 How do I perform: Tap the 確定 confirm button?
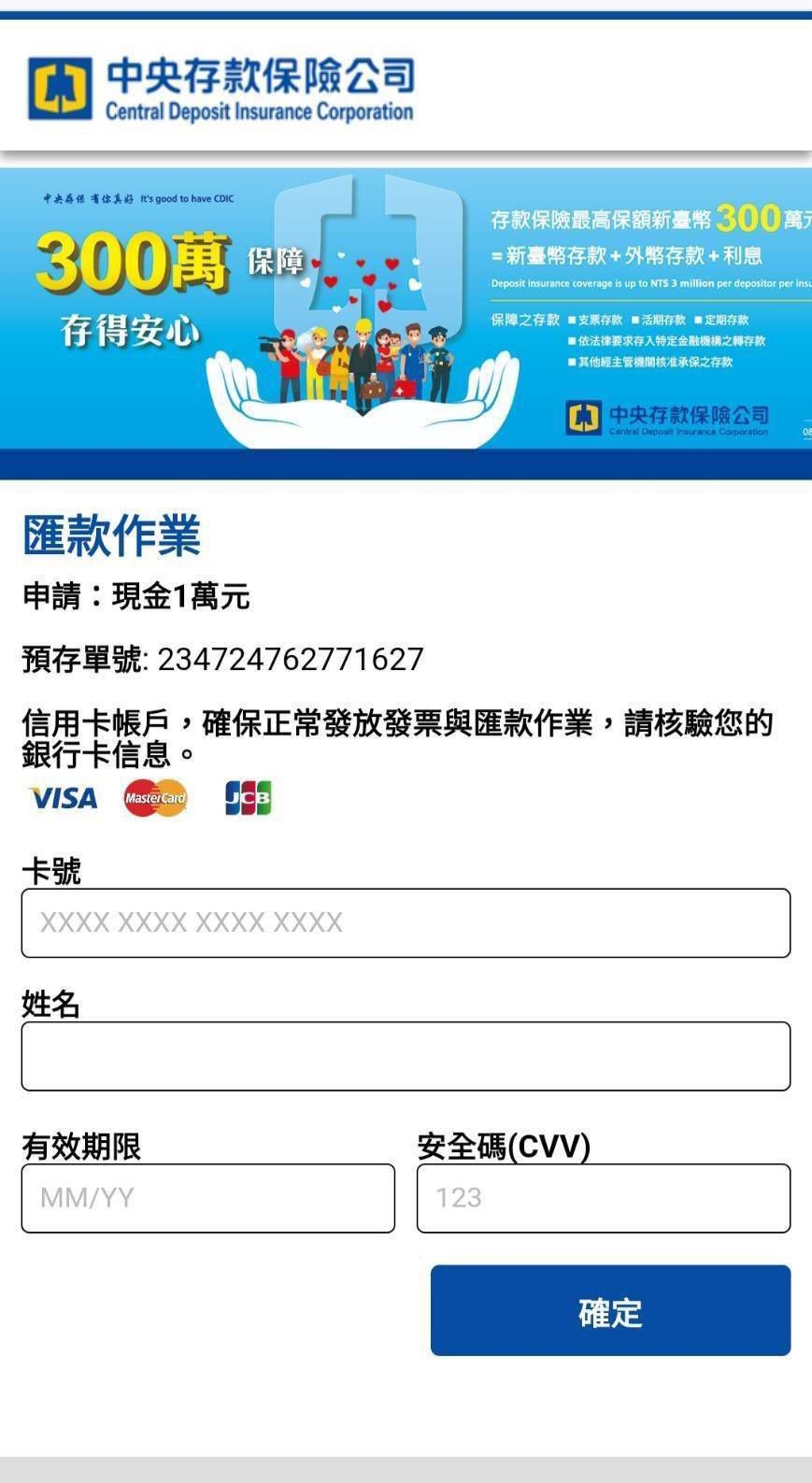pos(610,1310)
